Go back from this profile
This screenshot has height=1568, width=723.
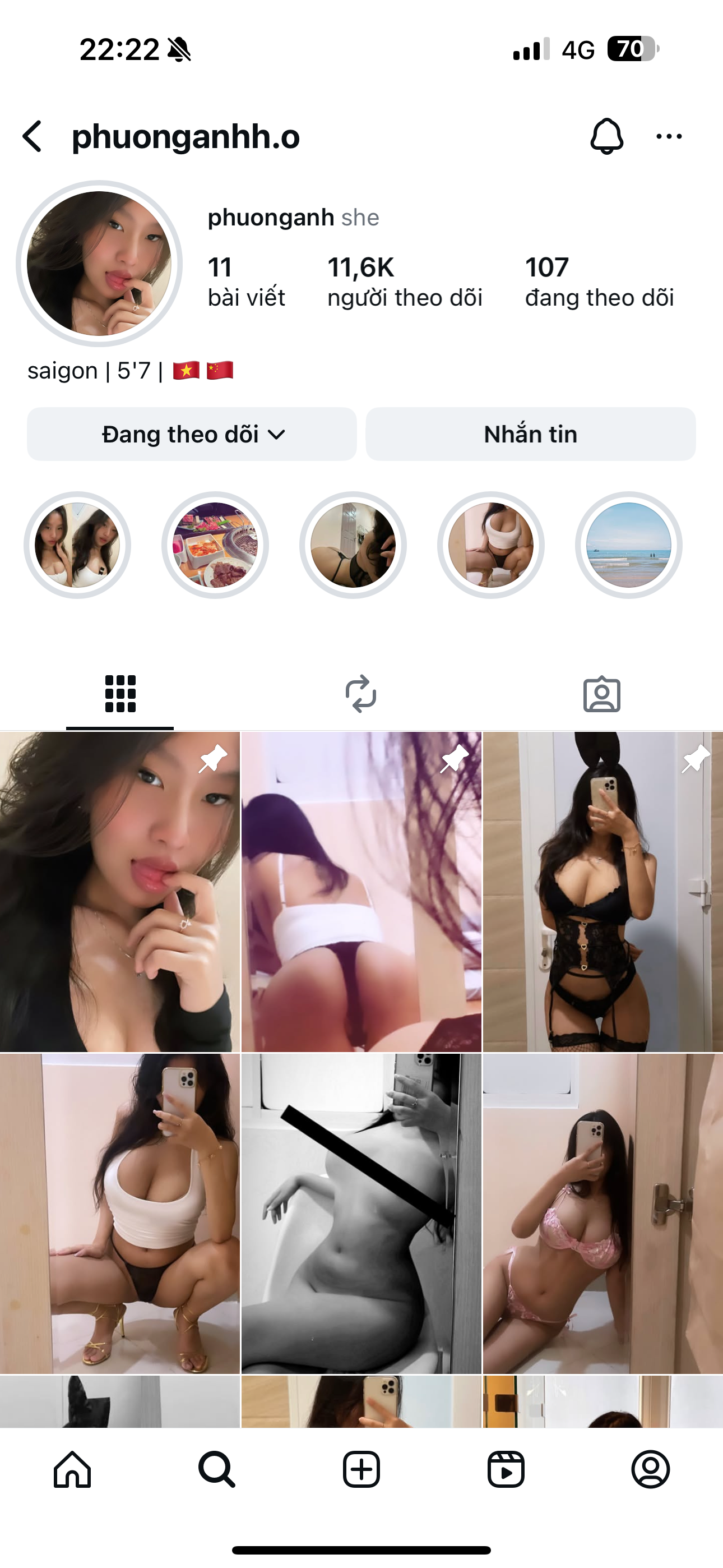pyautogui.click(x=33, y=136)
